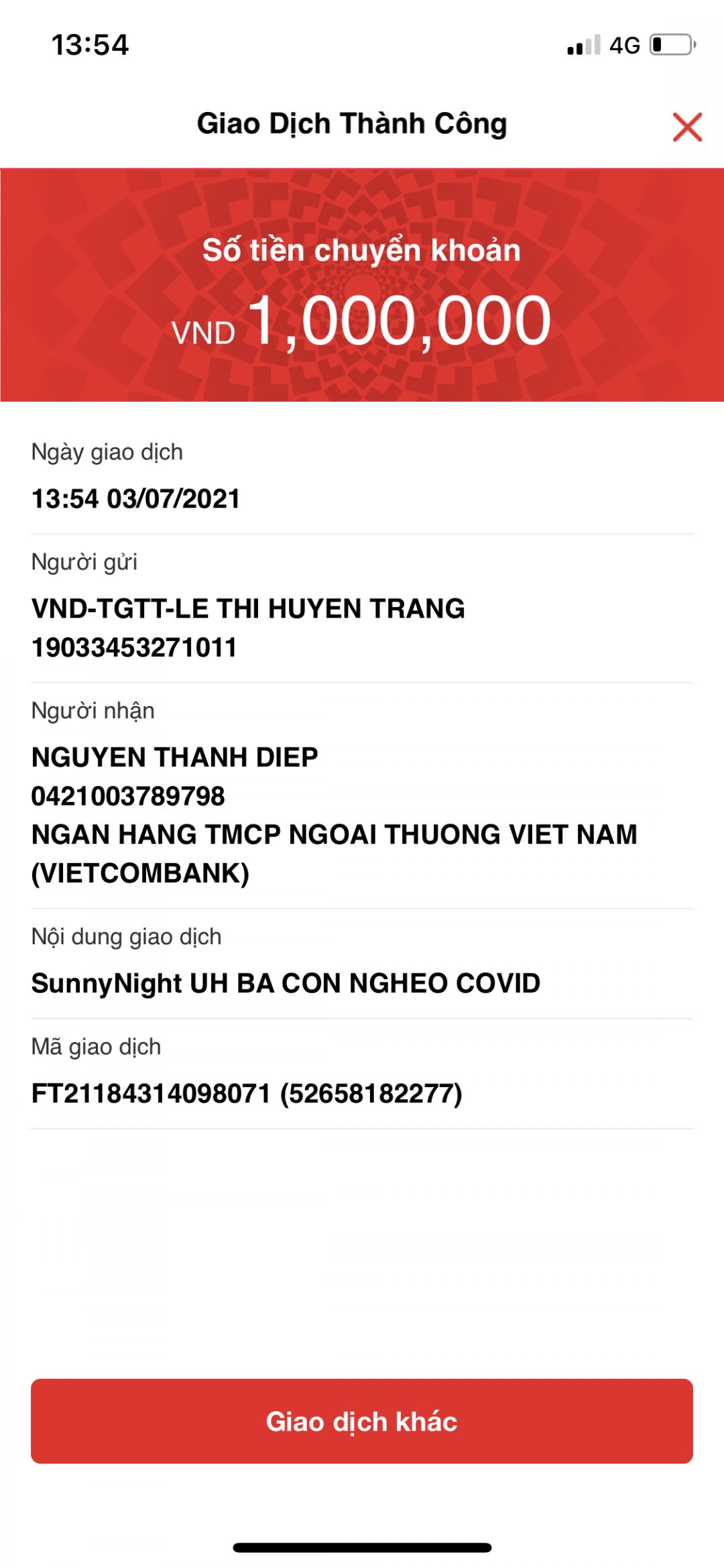Tap the 'Giao dịch khác' button
The image size is (724, 1568).
[x=362, y=1420]
